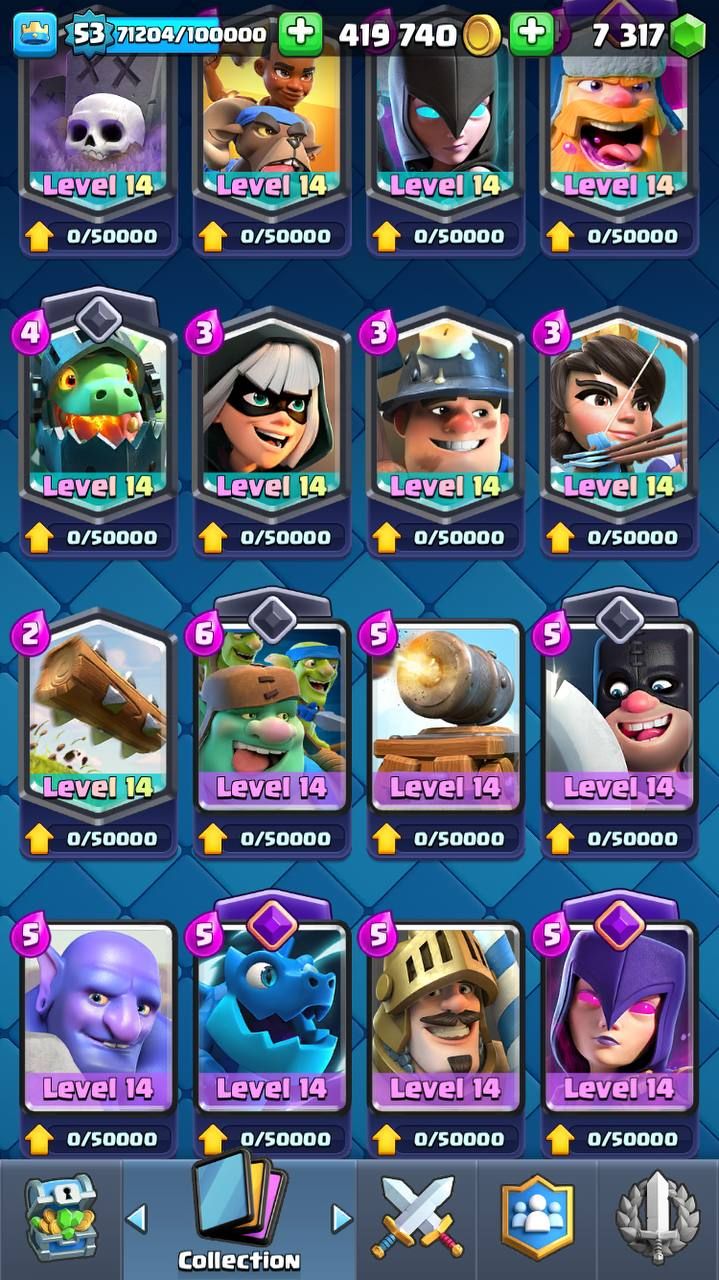Viewport: 719px width, 1280px height.
Task: Go to the Shop chest tab
Action: click(60, 1218)
